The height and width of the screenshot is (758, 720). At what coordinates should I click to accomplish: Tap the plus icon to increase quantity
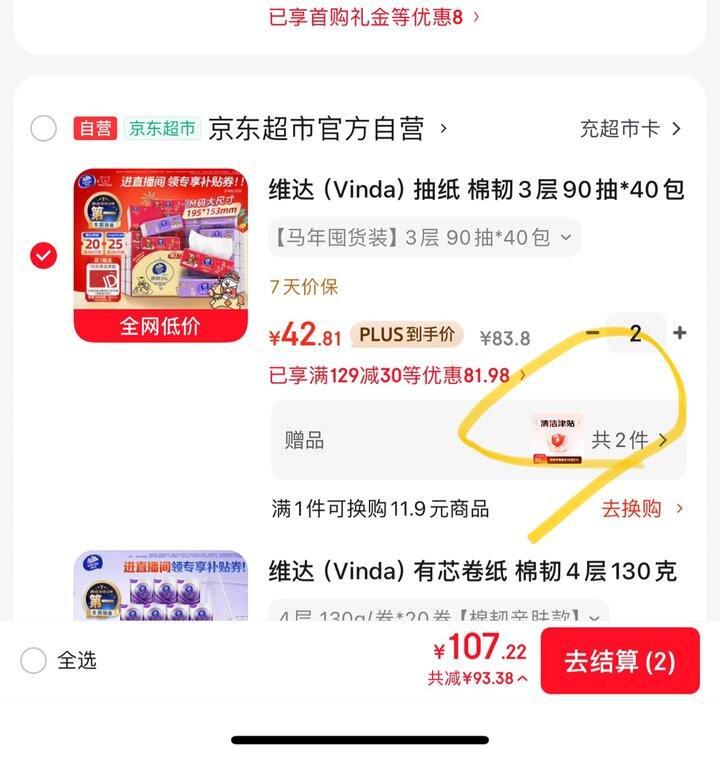click(679, 332)
